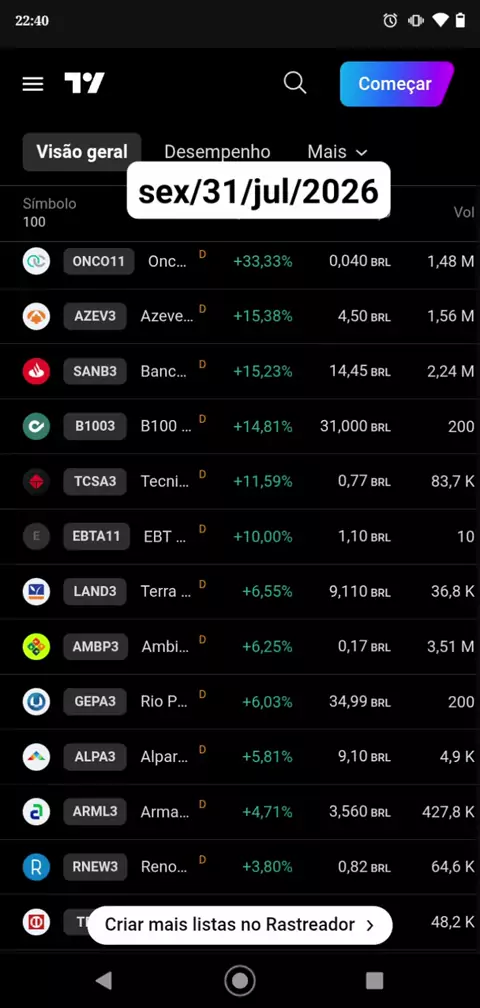This screenshot has height=1008, width=480.
Task: View LAND3 Terra stock
Action: tap(240, 591)
